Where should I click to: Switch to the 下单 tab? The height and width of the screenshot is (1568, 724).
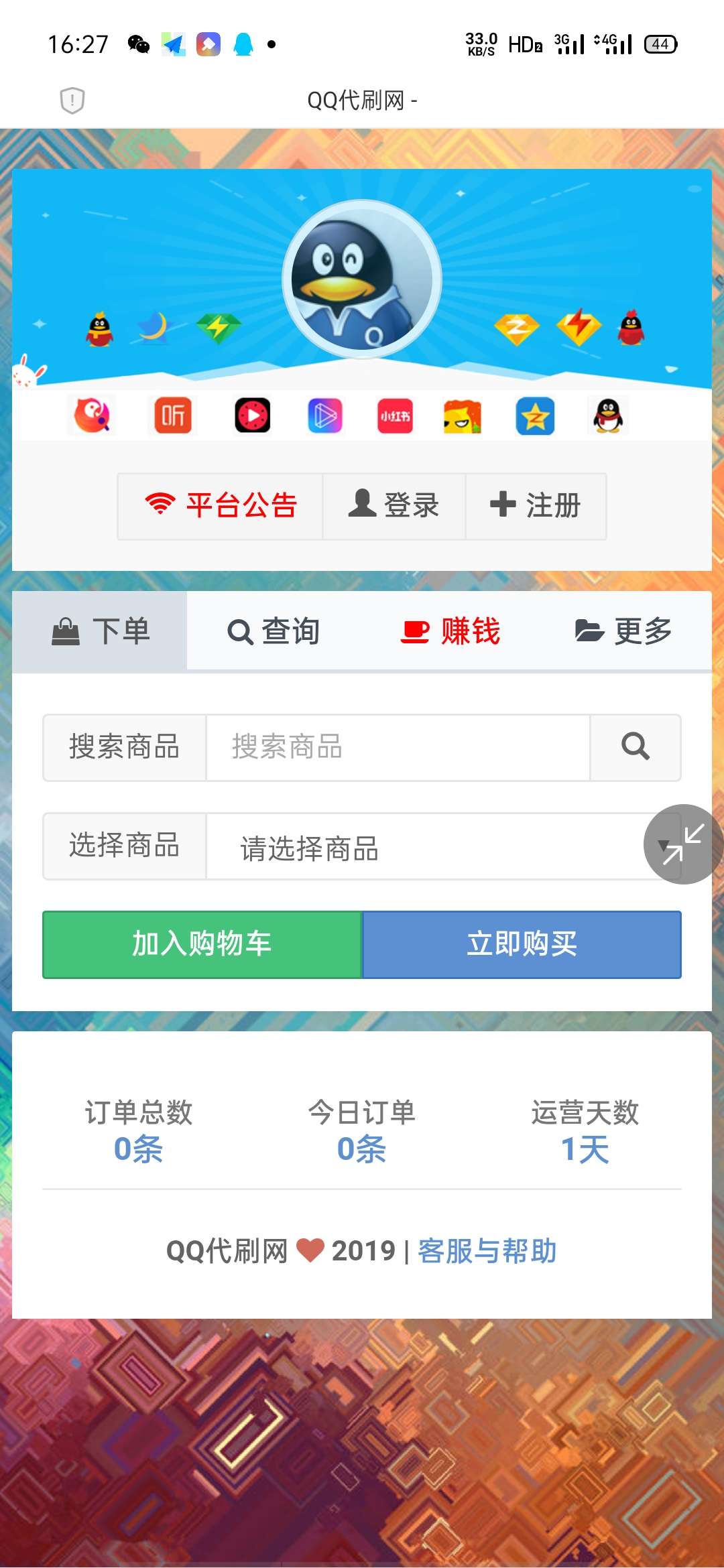point(101,631)
